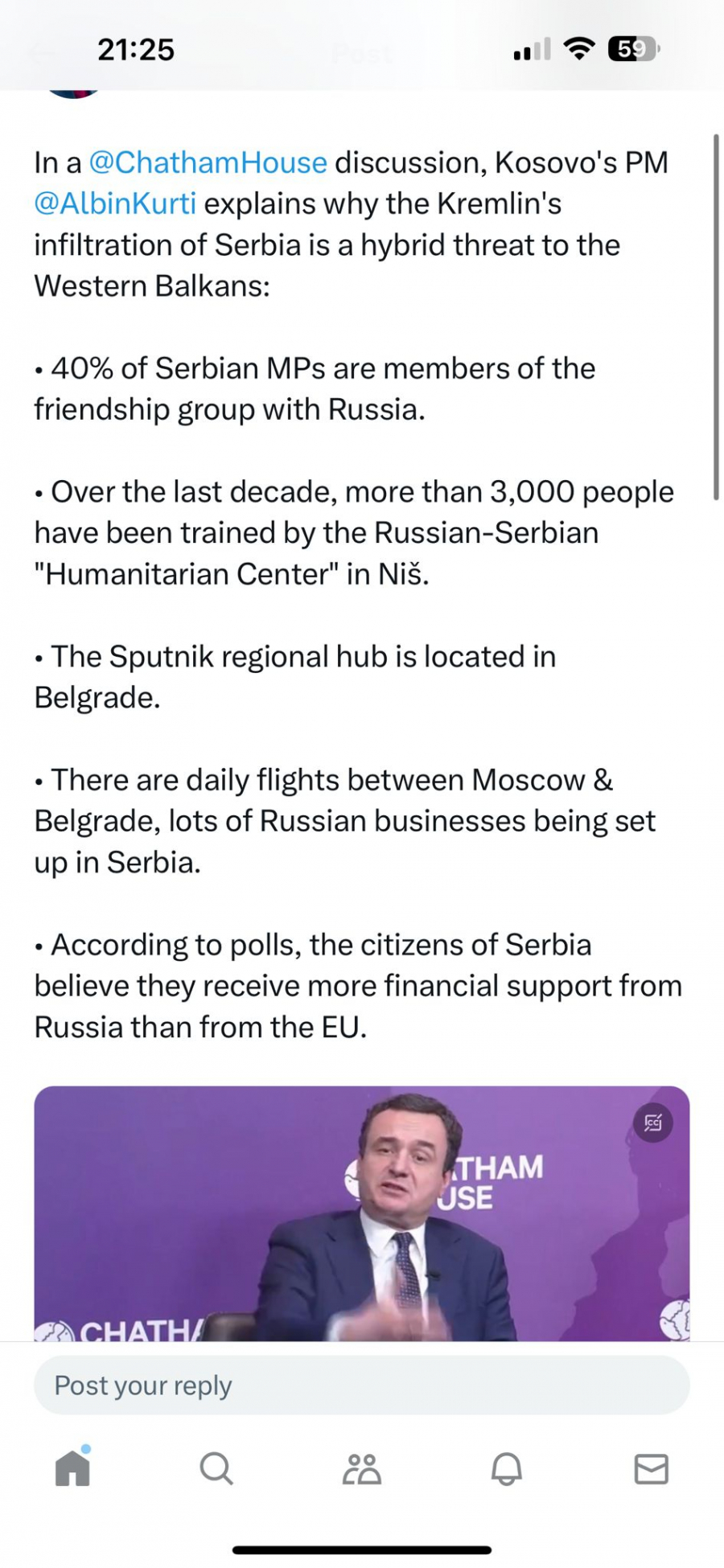Open the @AlbinKurti profile mention

pyautogui.click(x=115, y=204)
